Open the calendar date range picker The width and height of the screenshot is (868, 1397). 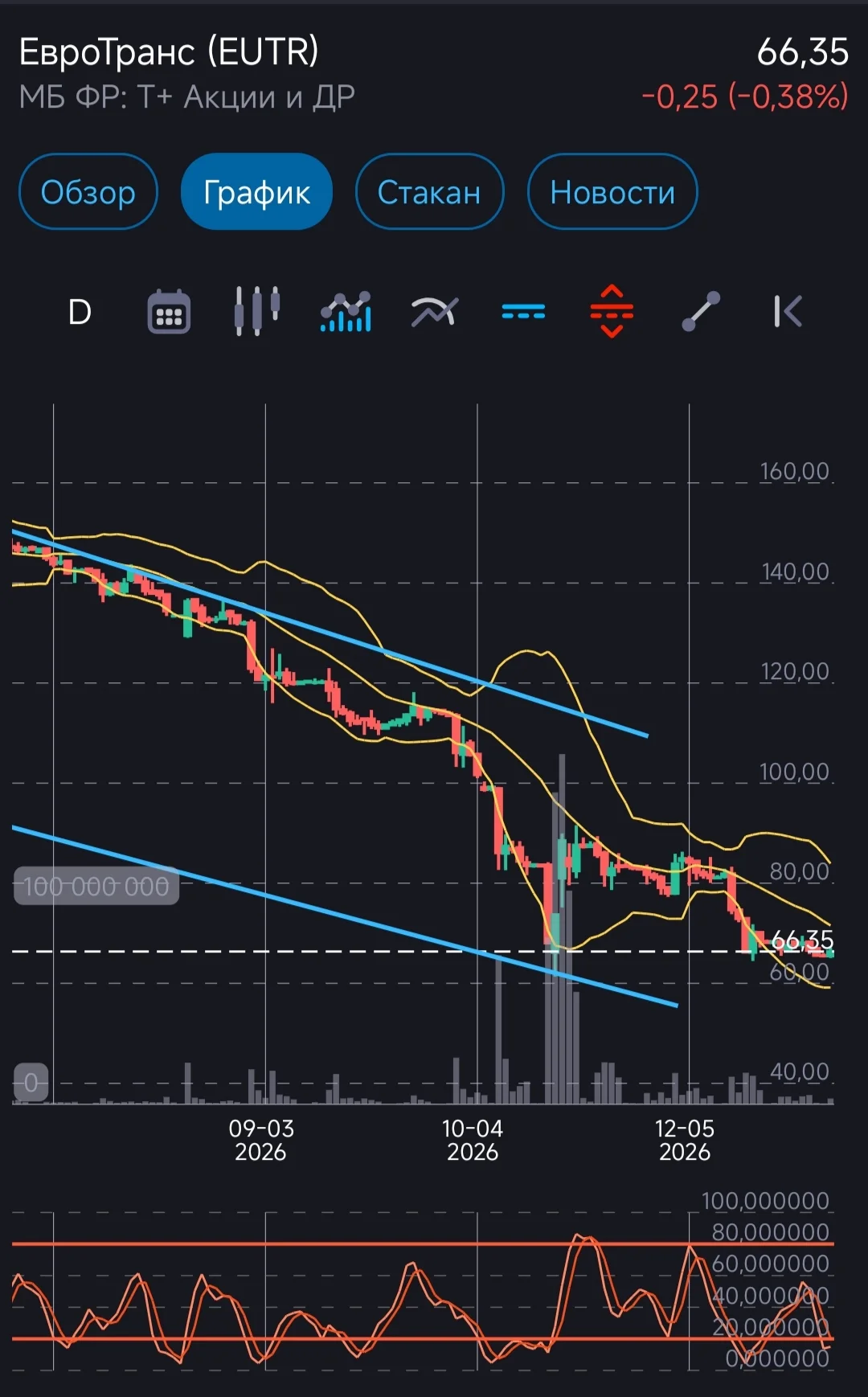coord(169,311)
